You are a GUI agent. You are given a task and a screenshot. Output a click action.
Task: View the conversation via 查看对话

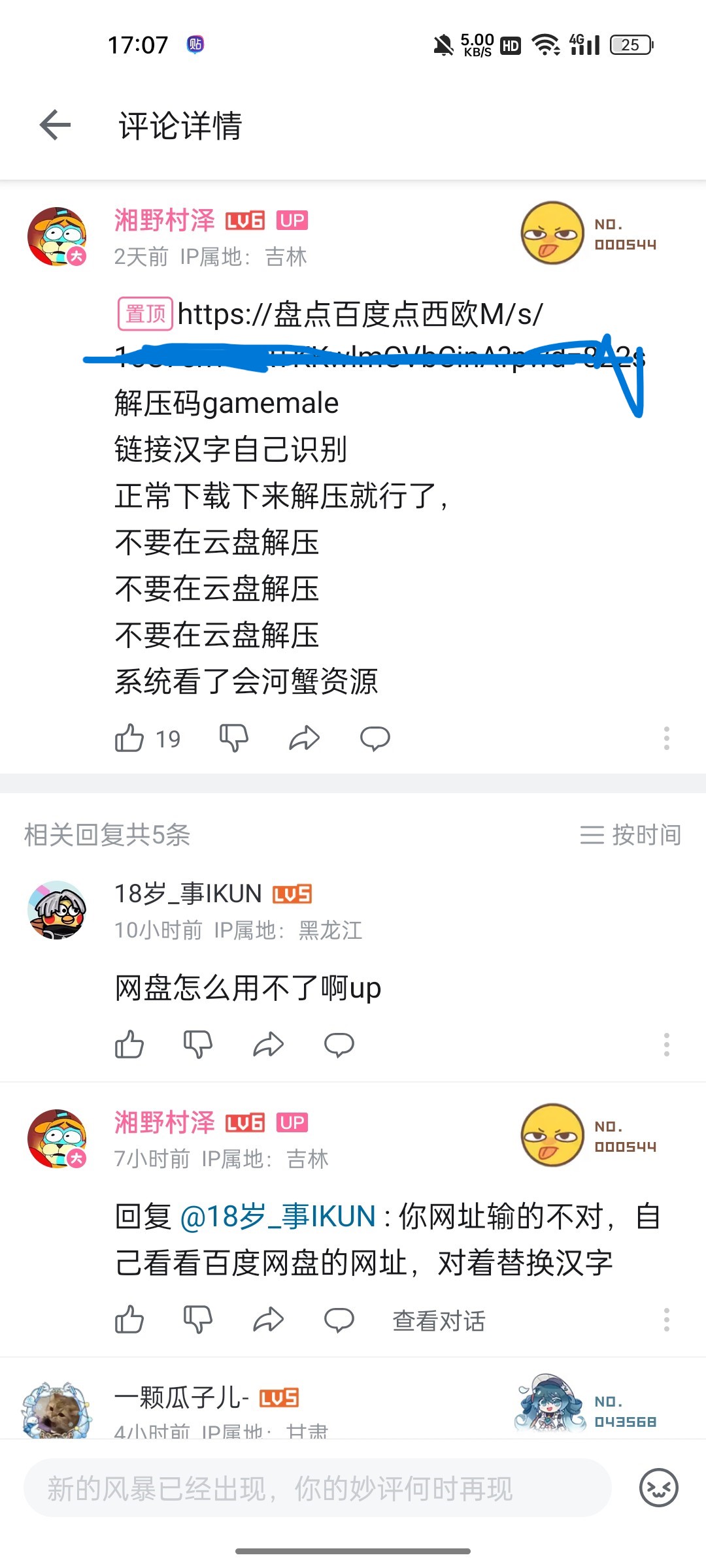click(439, 1320)
